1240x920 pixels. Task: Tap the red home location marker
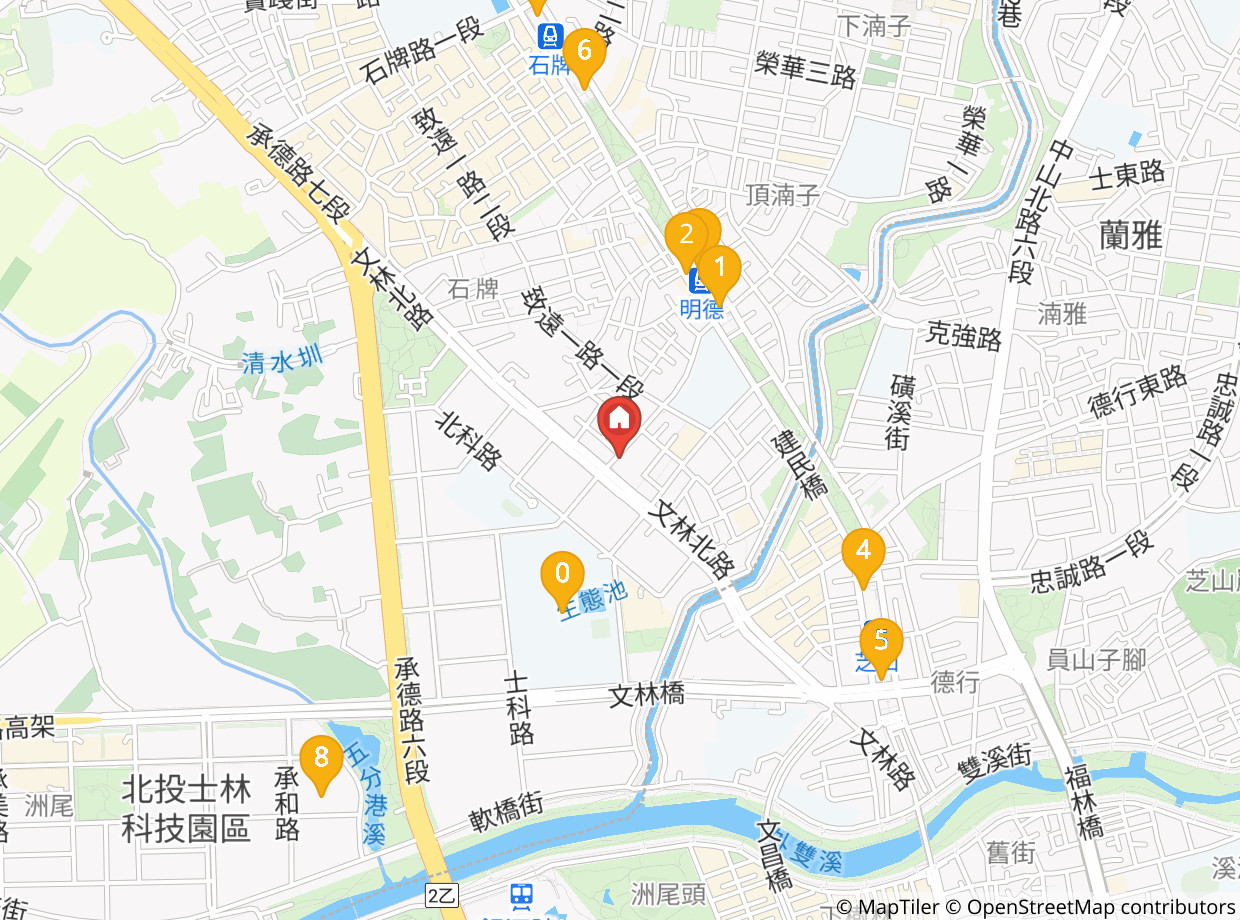click(x=619, y=420)
